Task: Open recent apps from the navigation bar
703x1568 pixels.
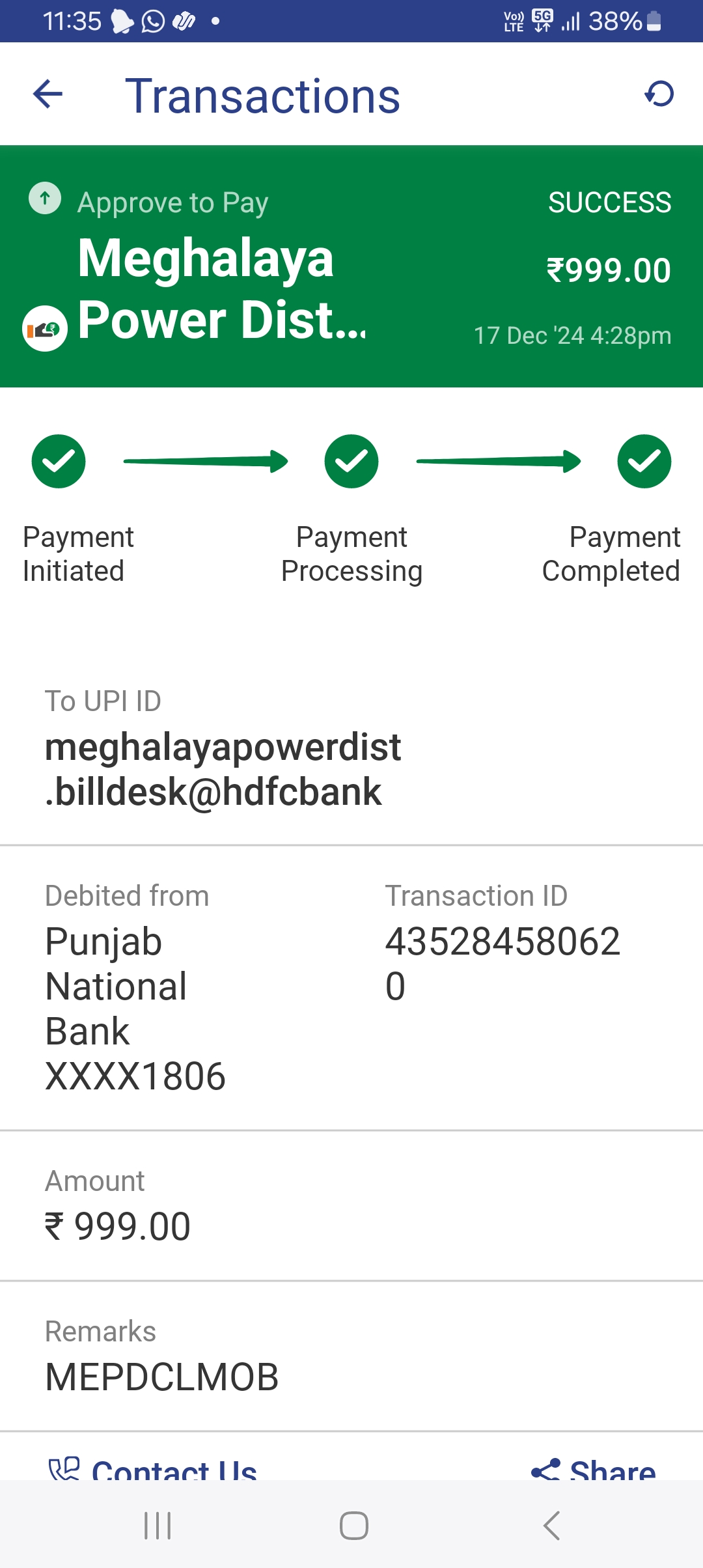Action: [x=158, y=1525]
